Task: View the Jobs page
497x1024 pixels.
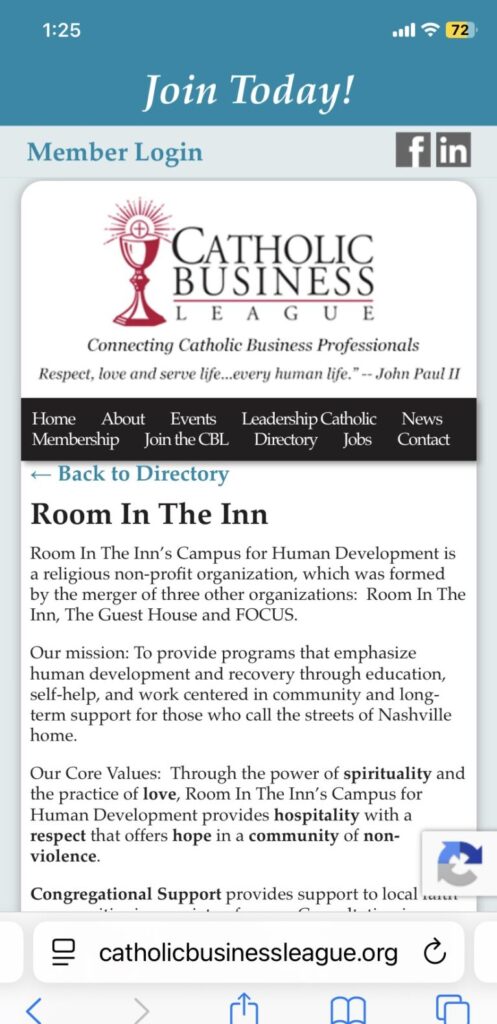Action: (357, 440)
